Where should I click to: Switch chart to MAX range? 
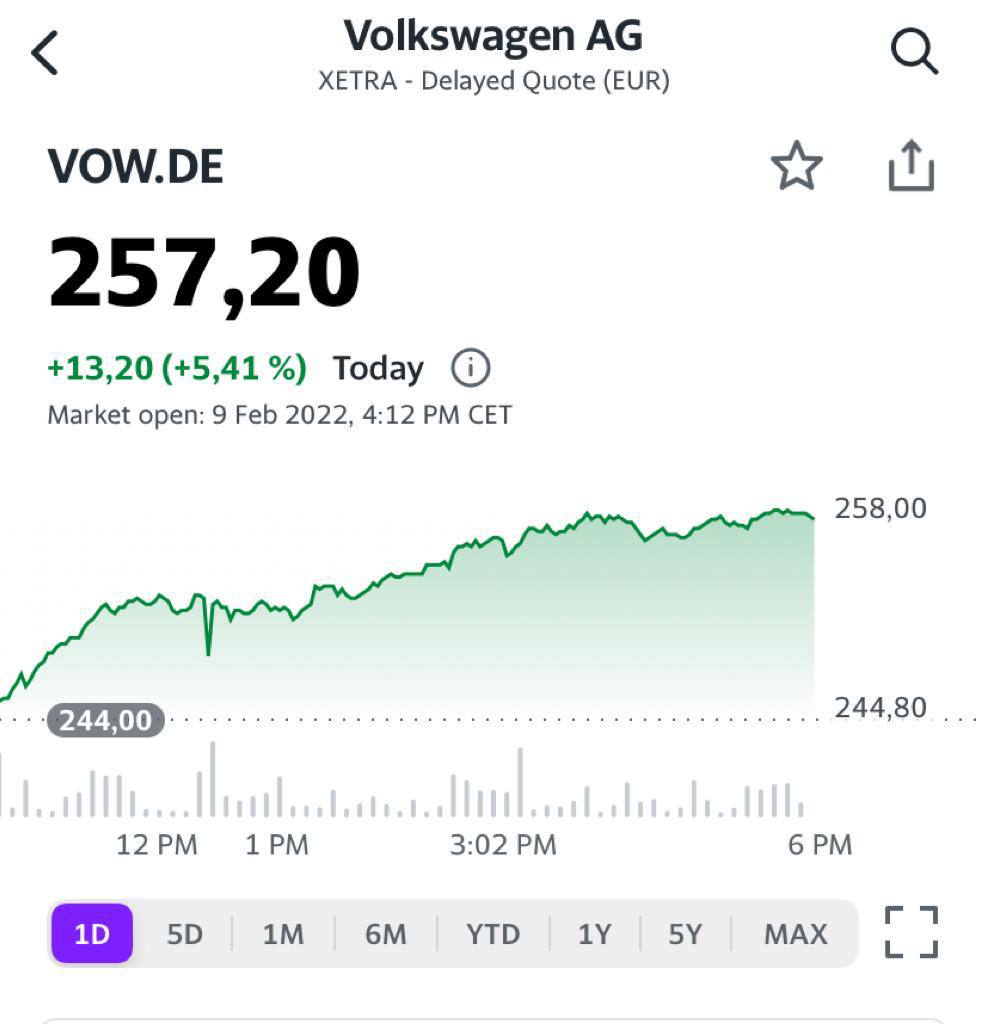pos(796,934)
